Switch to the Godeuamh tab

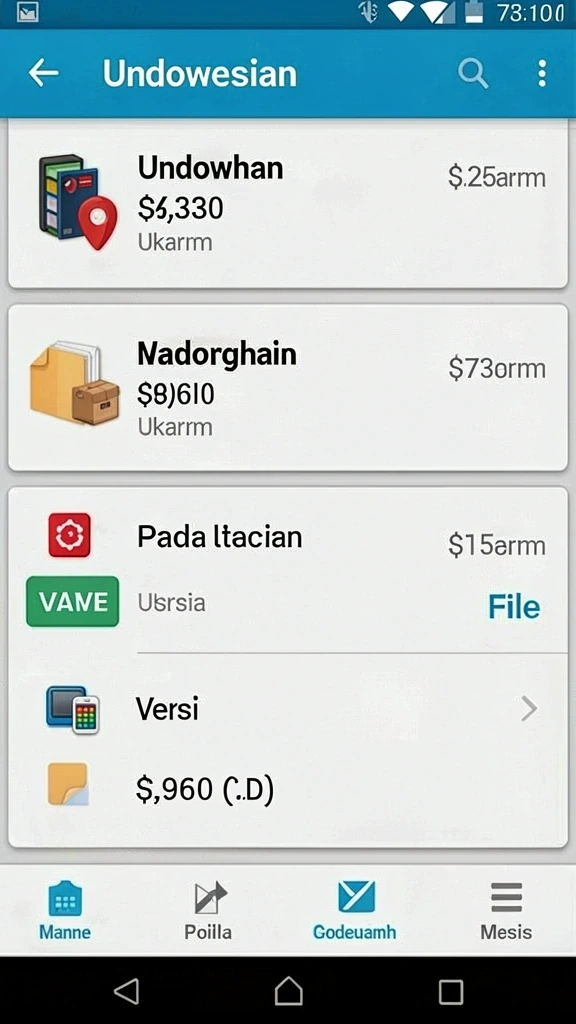point(355,910)
